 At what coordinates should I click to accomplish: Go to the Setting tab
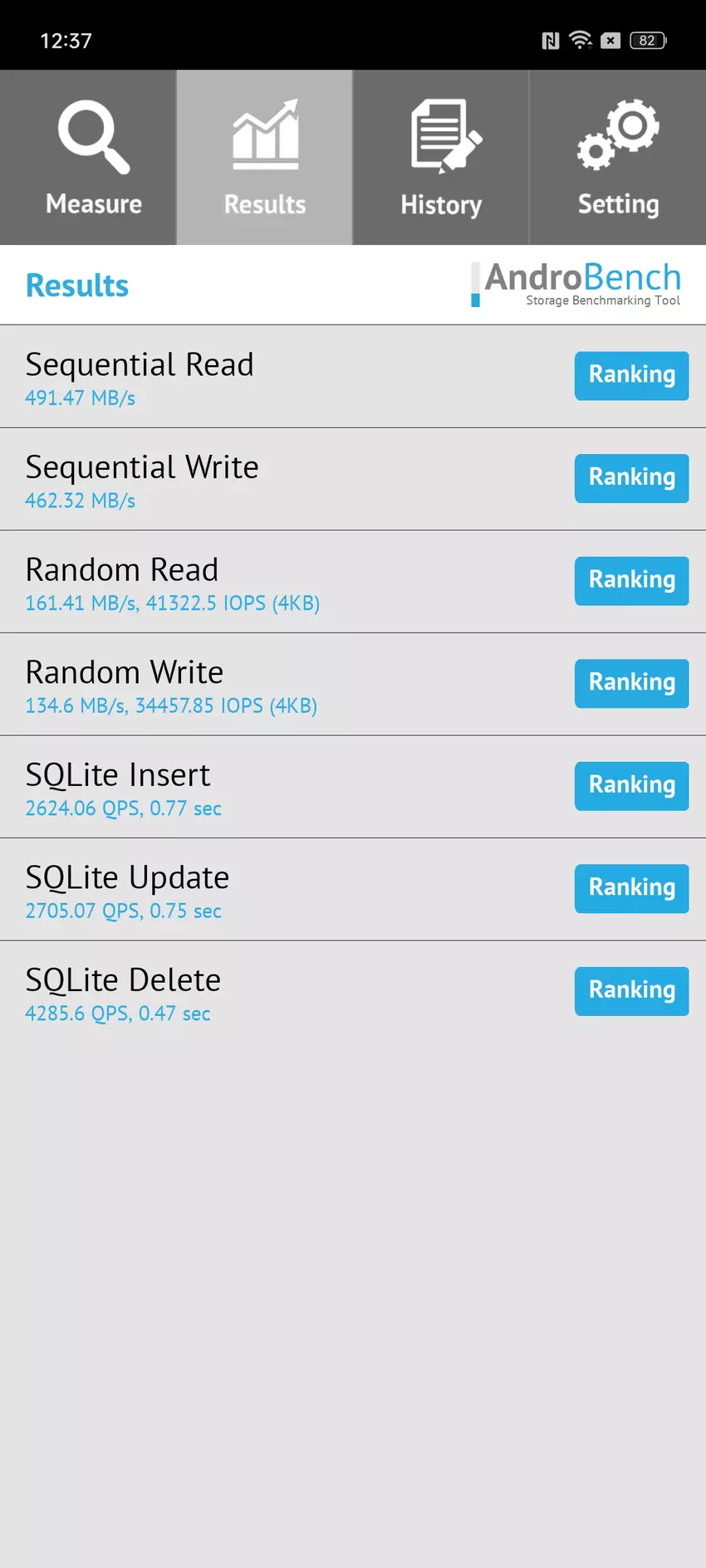(618, 158)
